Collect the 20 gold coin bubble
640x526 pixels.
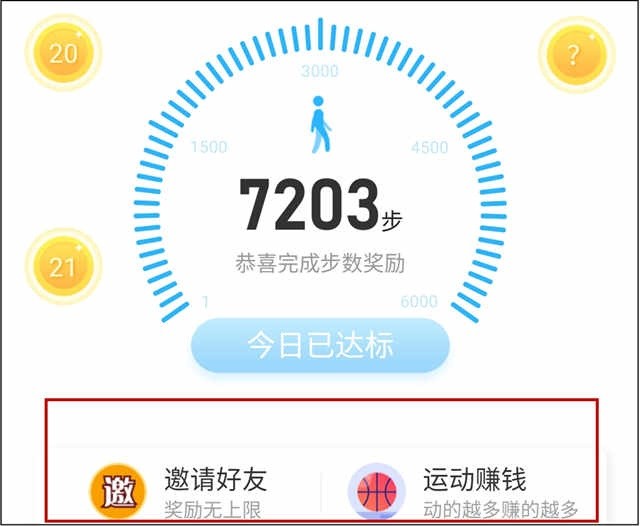pyautogui.click(x=63, y=53)
